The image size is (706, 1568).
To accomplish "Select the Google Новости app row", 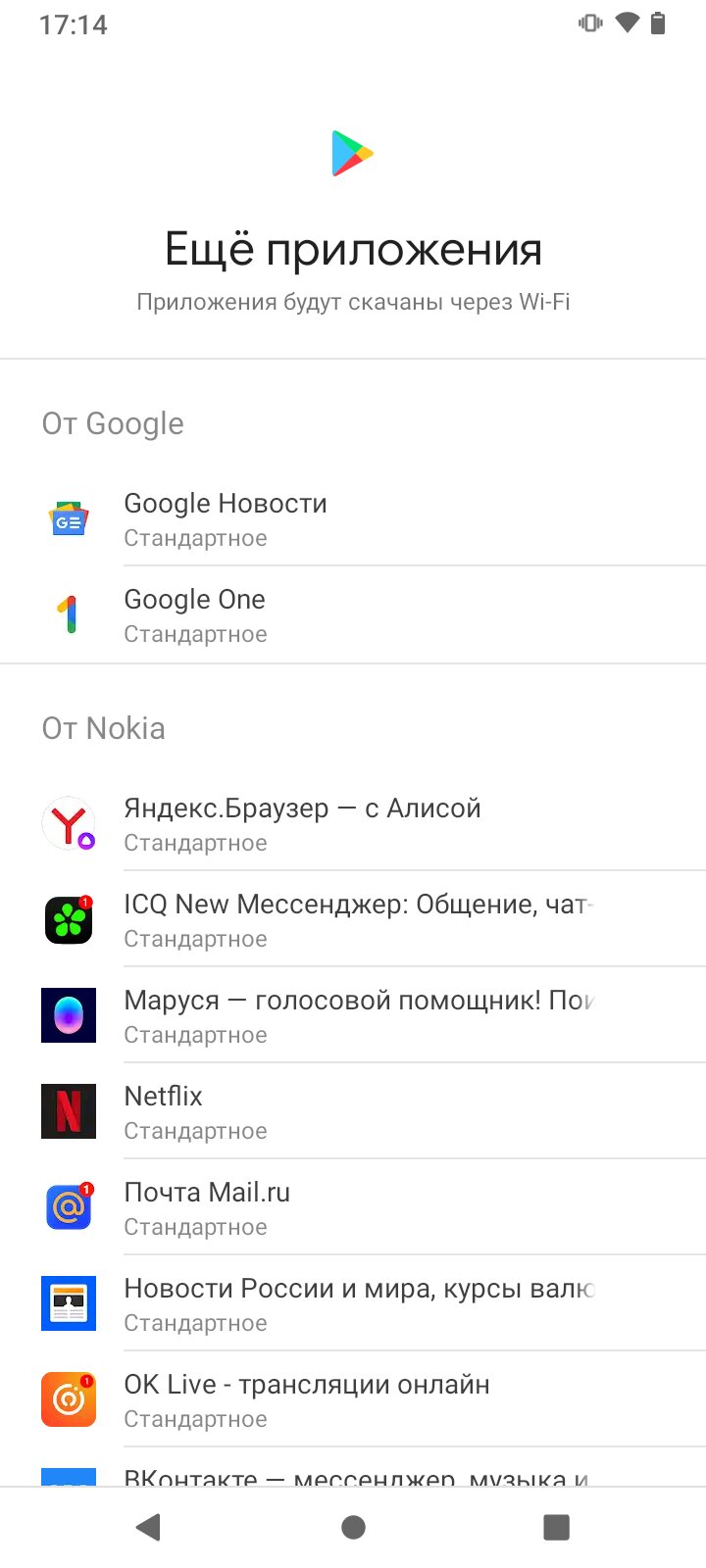I will point(353,518).
